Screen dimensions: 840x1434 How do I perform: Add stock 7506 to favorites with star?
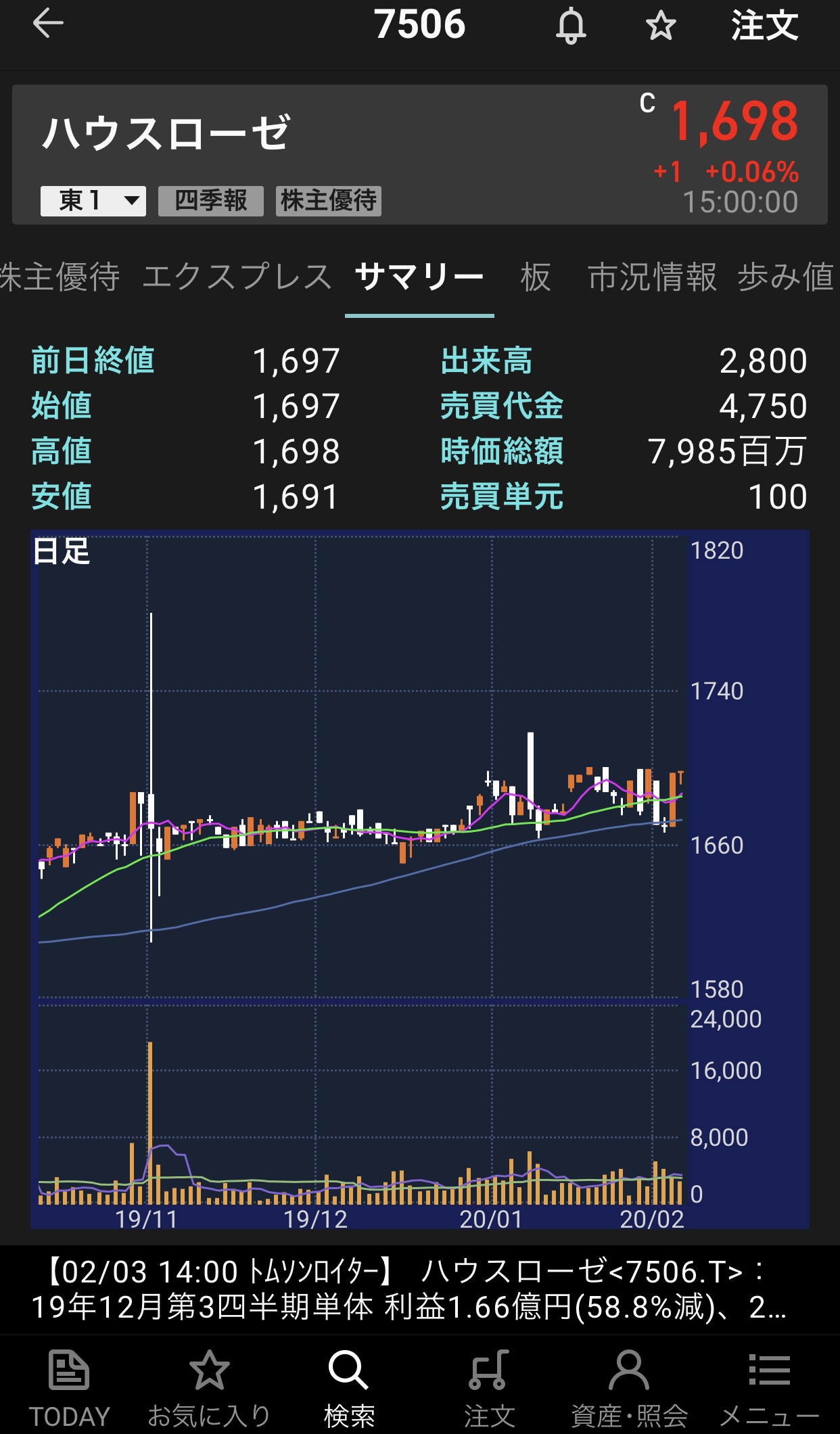(661, 26)
